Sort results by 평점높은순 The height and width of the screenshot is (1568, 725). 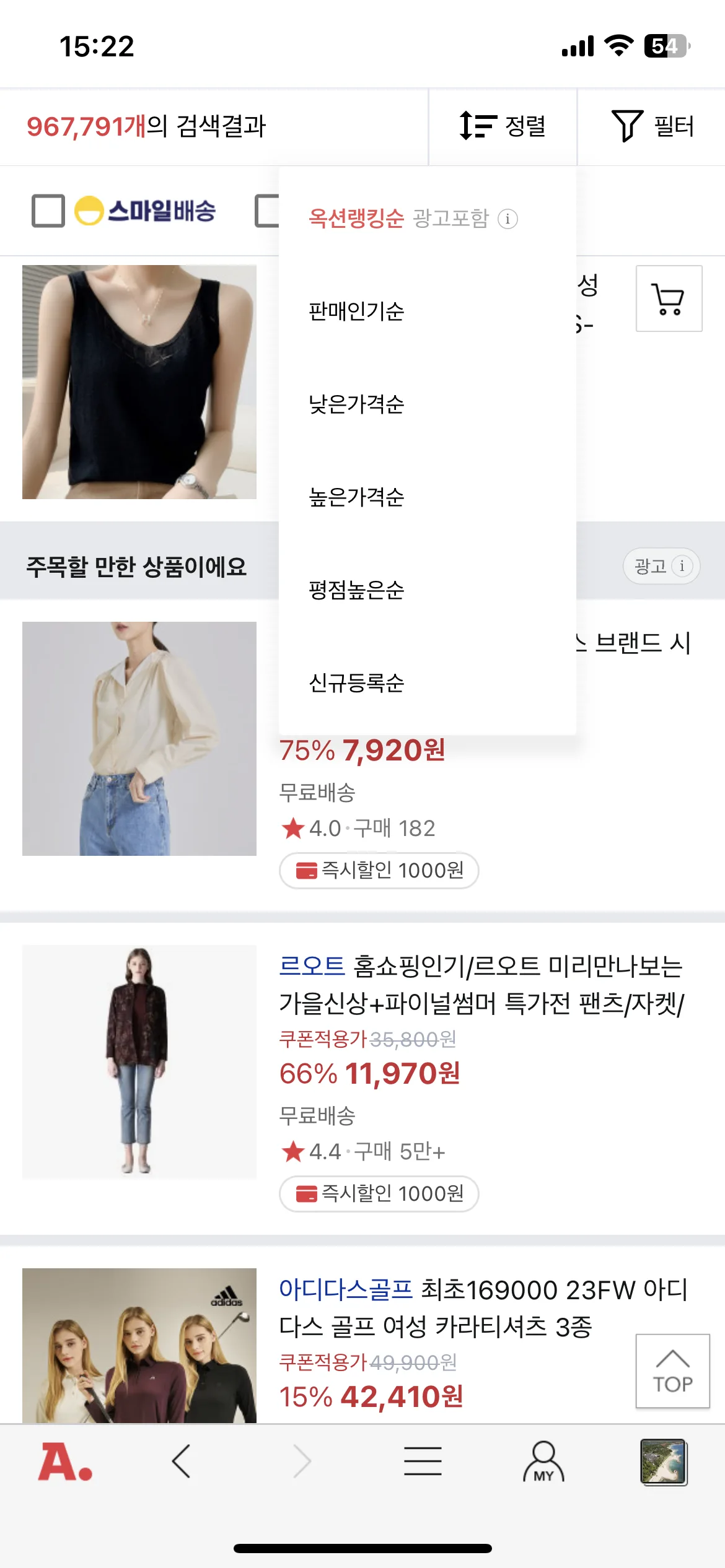point(356,590)
